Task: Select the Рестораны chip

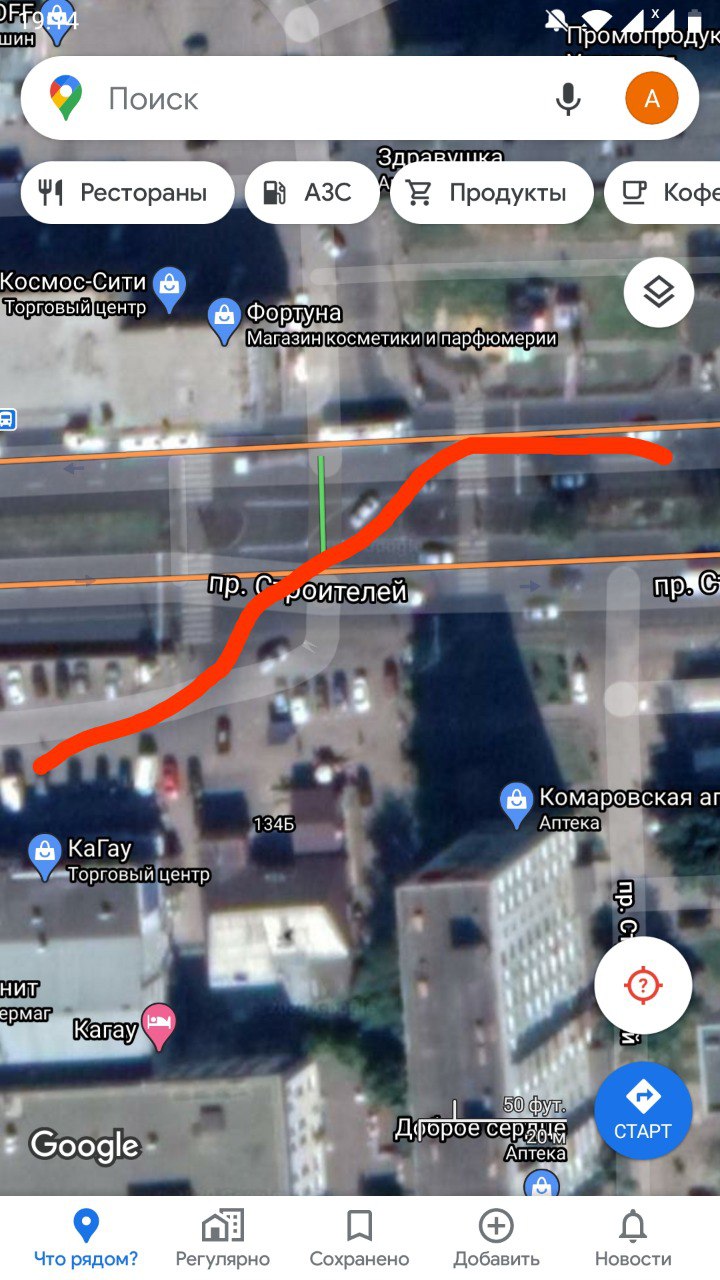Action: pos(127,192)
